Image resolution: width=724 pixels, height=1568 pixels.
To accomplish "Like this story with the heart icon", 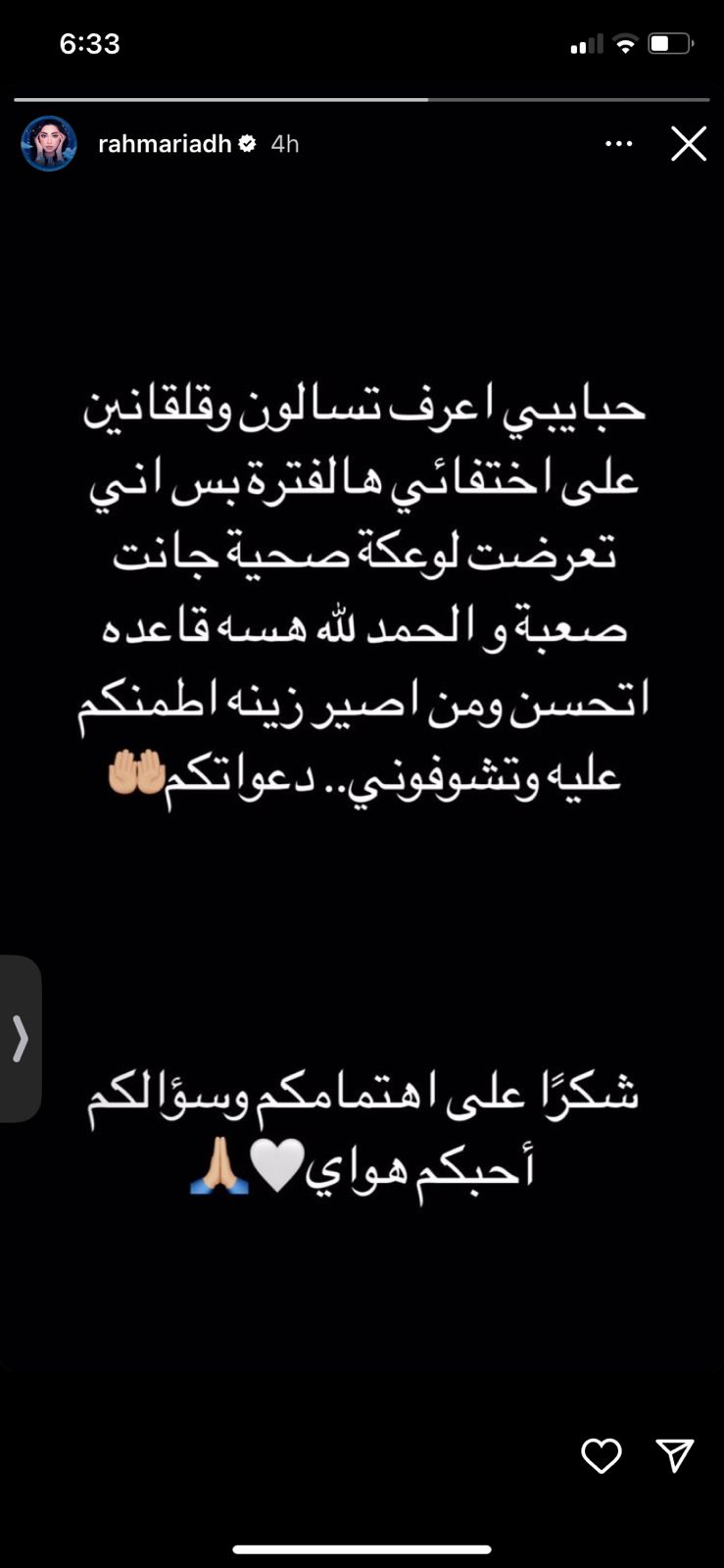I will (x=601, y=1456).
